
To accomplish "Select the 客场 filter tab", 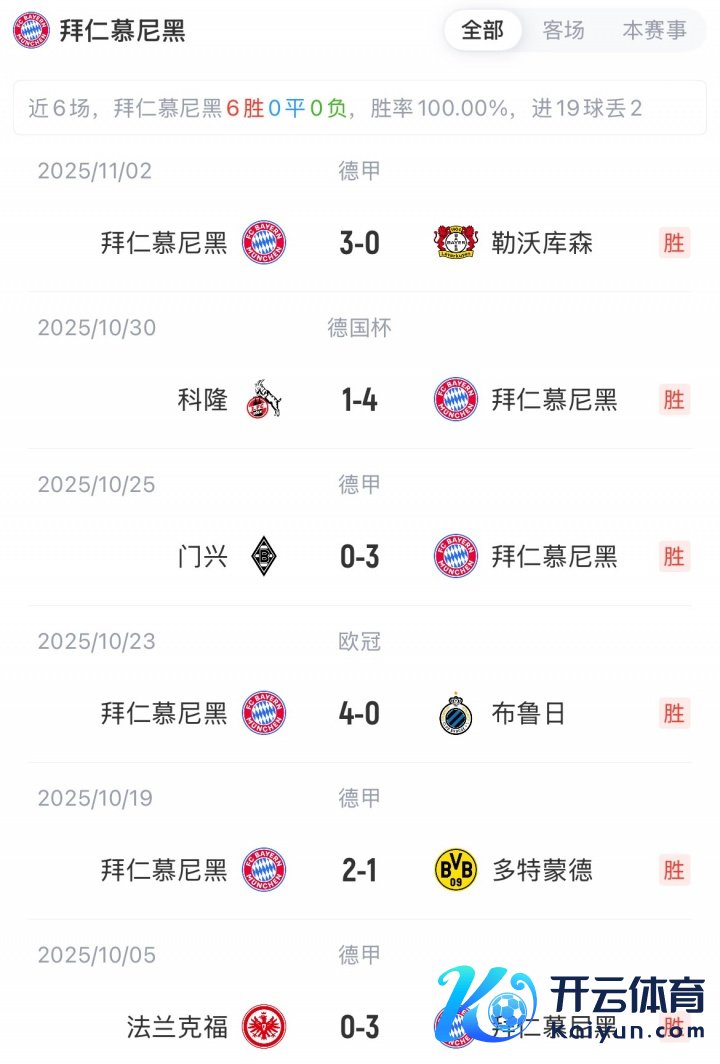I will [x=563, y=31].
